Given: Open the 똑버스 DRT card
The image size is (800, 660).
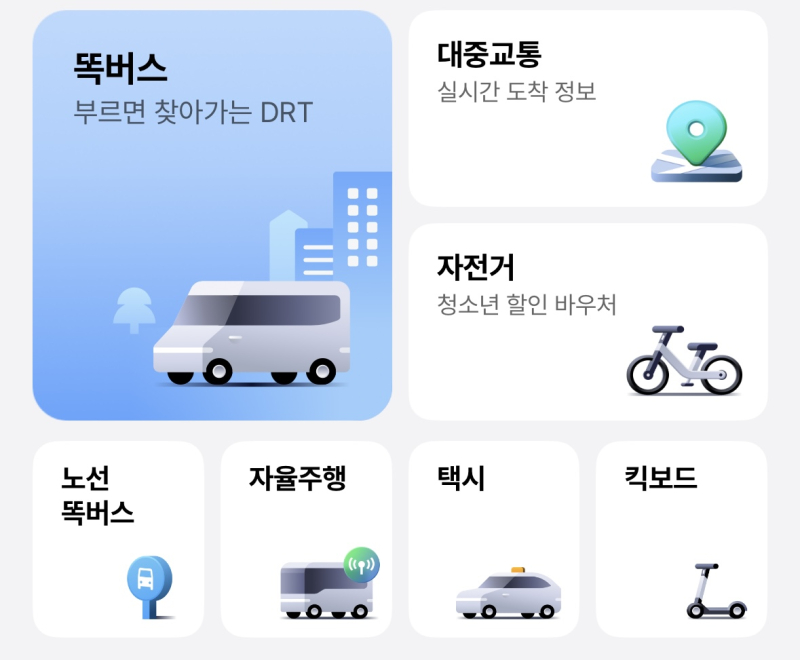Looking at the screenshot, I should pyautogui.click(x=212, y=215).
